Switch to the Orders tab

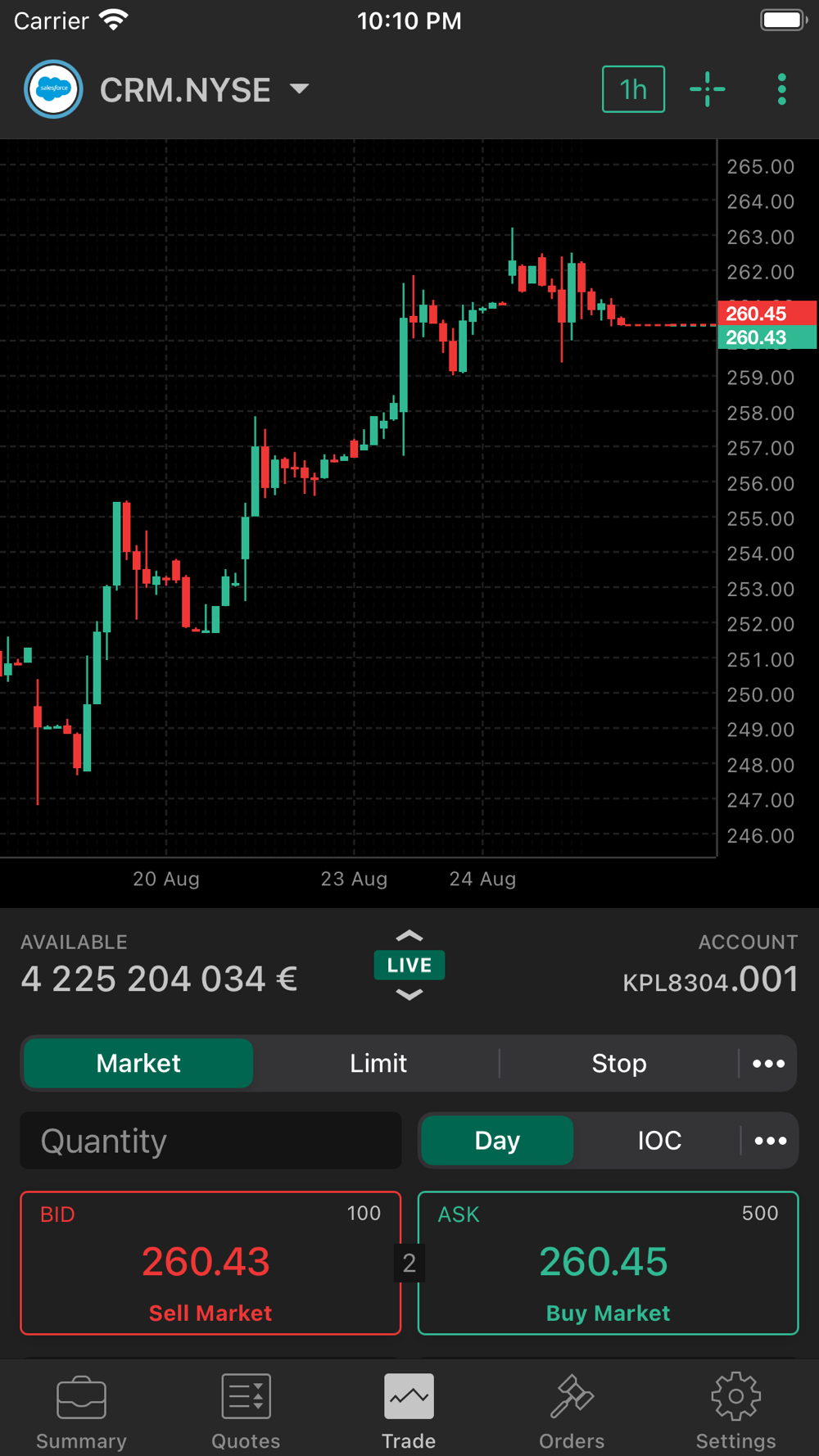[x=572, y=1412]
